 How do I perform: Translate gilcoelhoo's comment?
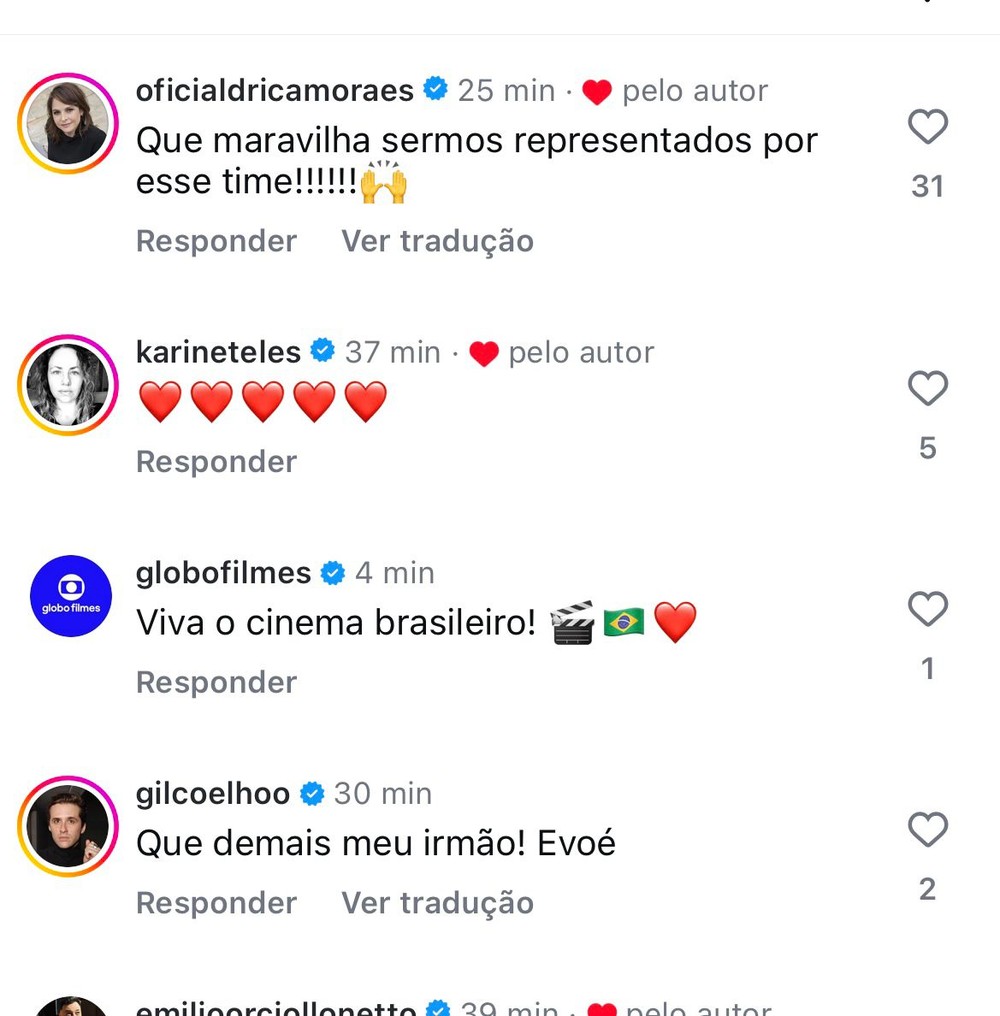[437, 903]
